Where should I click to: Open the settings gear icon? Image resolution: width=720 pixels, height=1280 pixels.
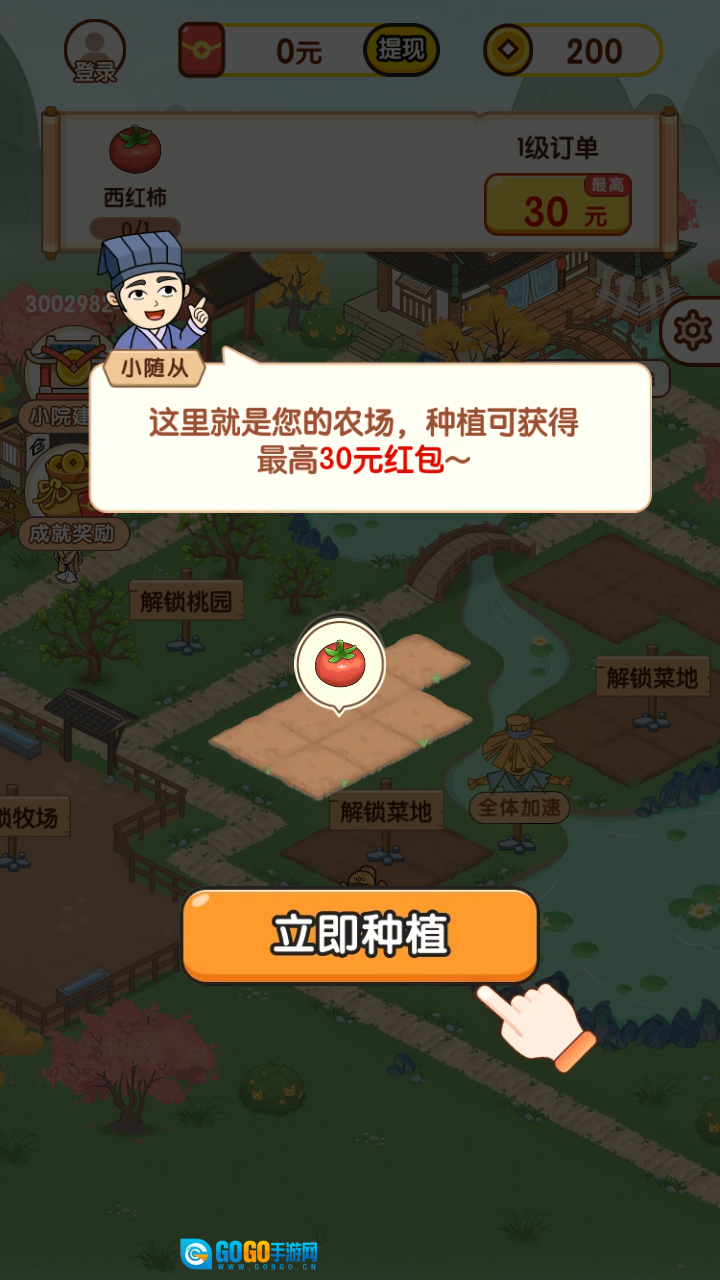692,329
